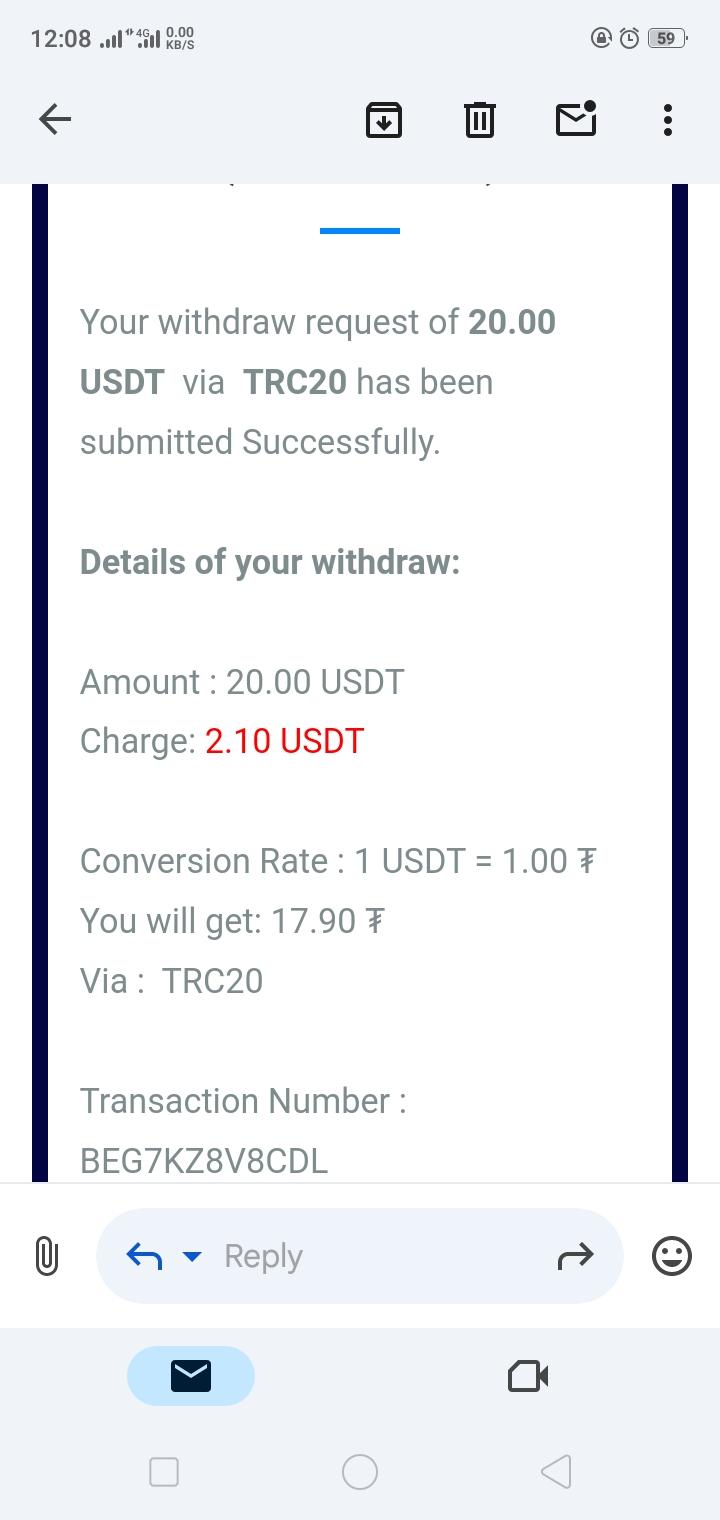
Task: Open the overflow menu
Action: point(668,120)
